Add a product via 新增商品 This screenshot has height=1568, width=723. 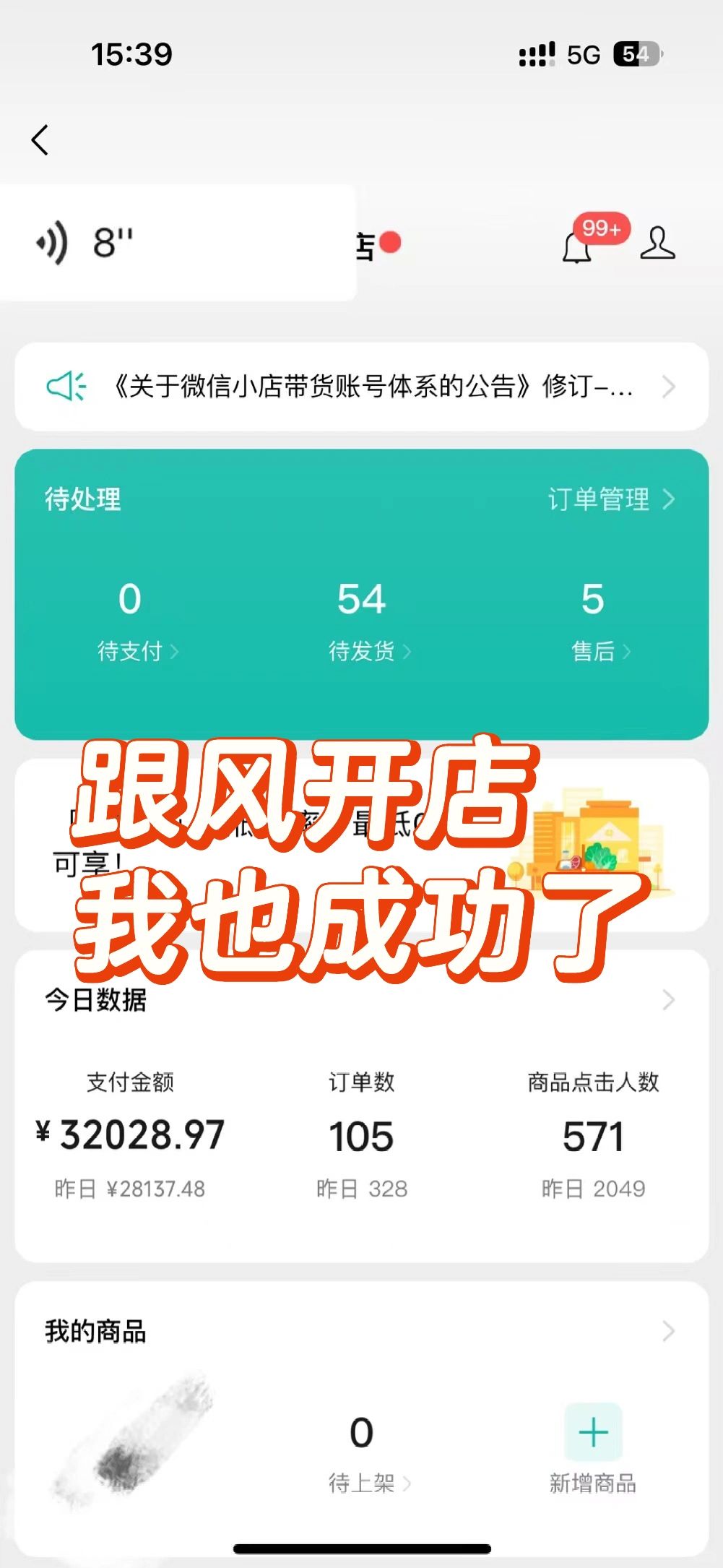point(593,1449)
